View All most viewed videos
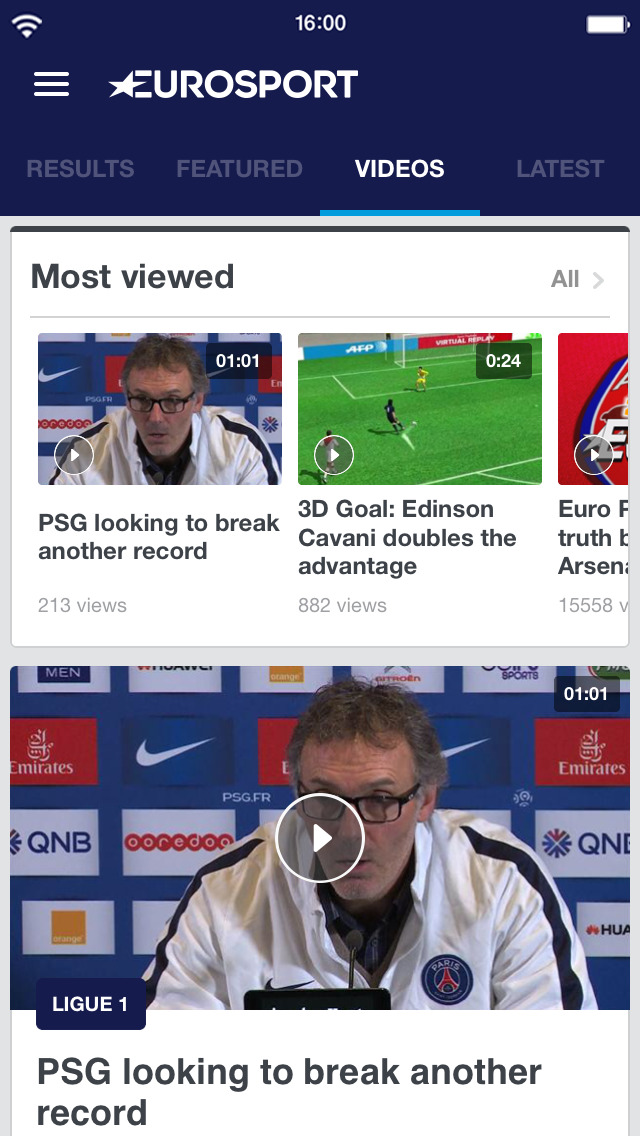The image size is (640, 1136). click(x=578, y=279)
